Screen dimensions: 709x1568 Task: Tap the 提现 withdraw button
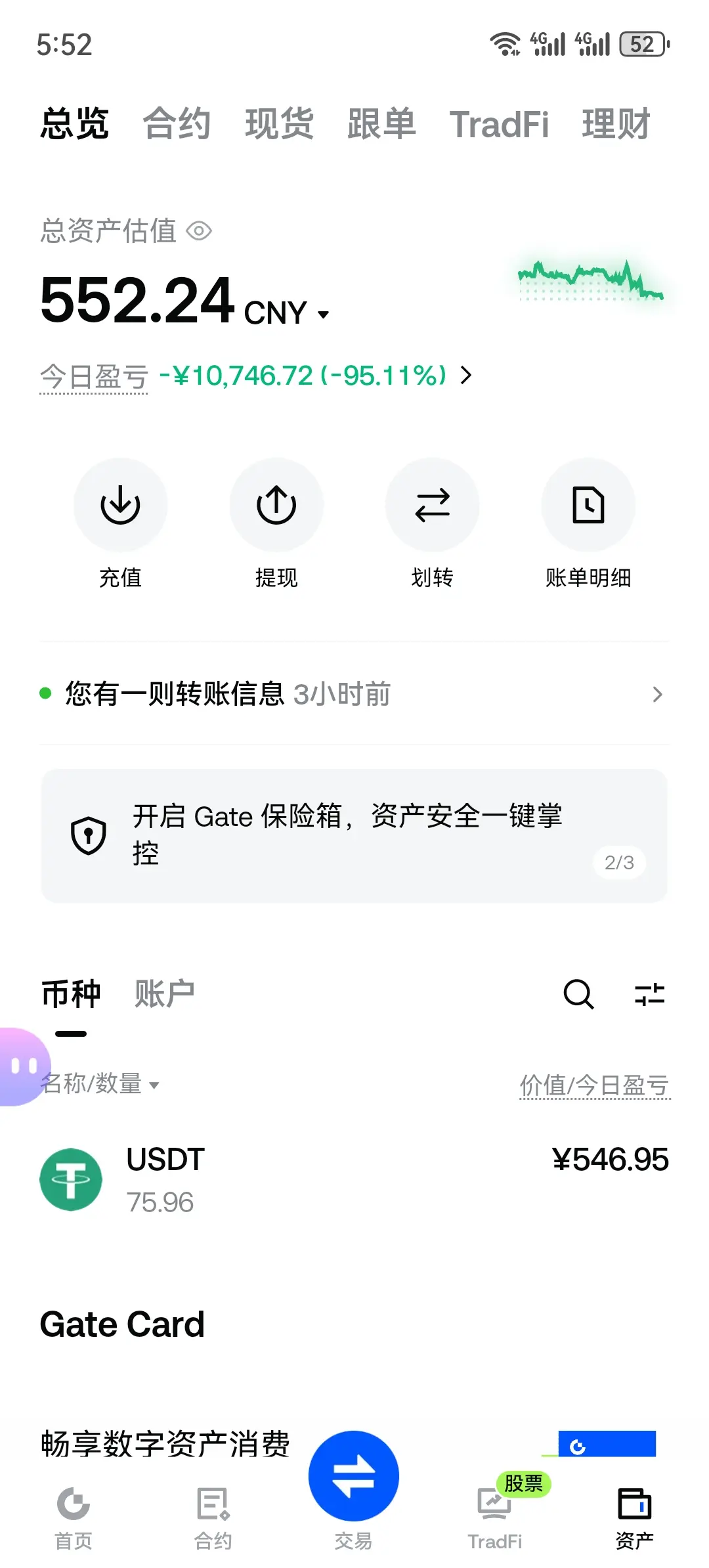coord(276,523)
